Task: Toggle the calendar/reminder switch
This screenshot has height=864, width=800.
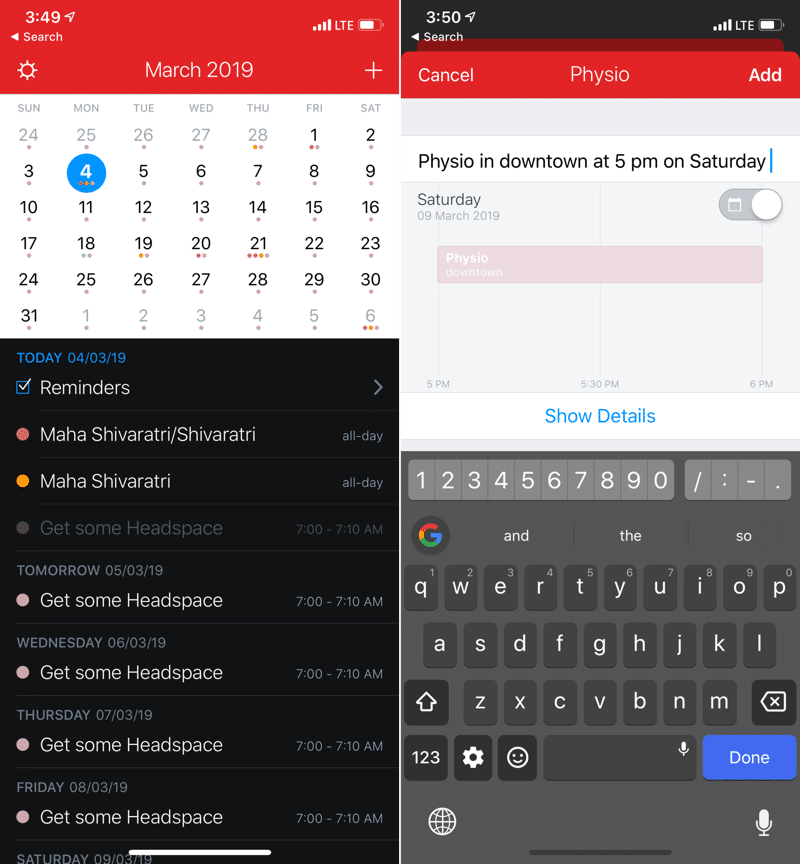Action: click(x=750, y=206)
